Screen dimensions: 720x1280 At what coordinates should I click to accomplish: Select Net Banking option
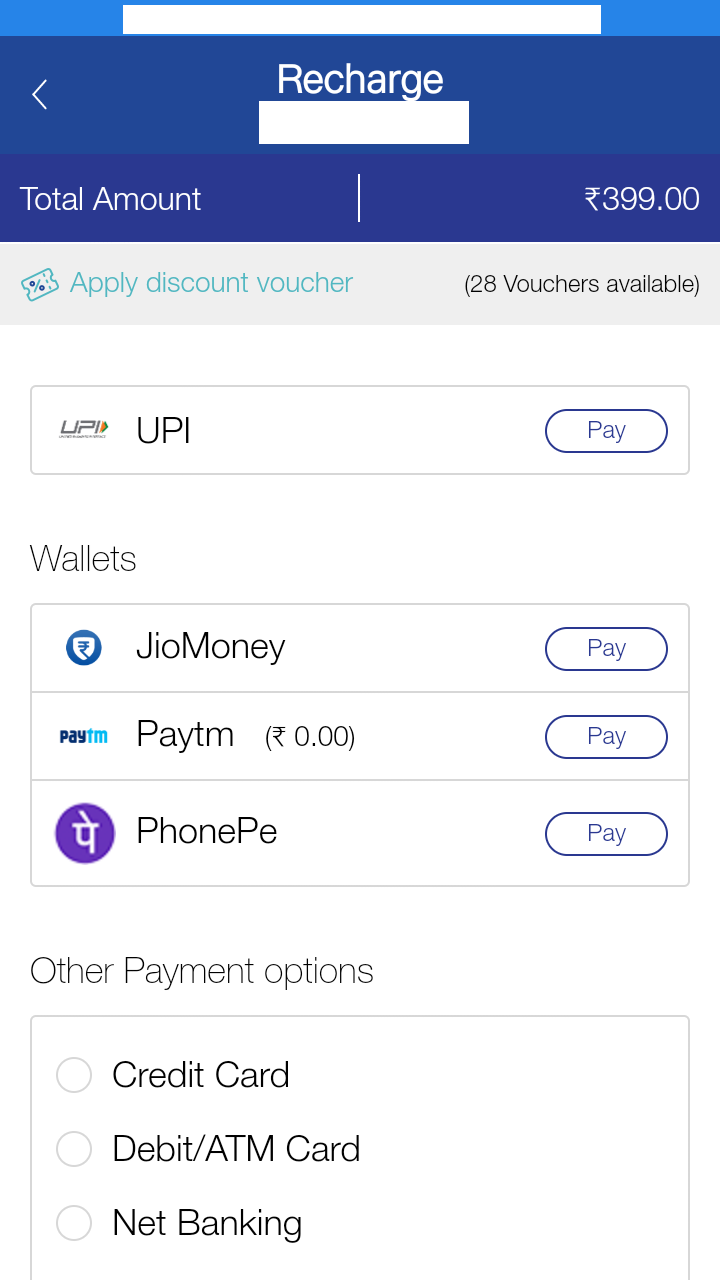point(74,1223)
